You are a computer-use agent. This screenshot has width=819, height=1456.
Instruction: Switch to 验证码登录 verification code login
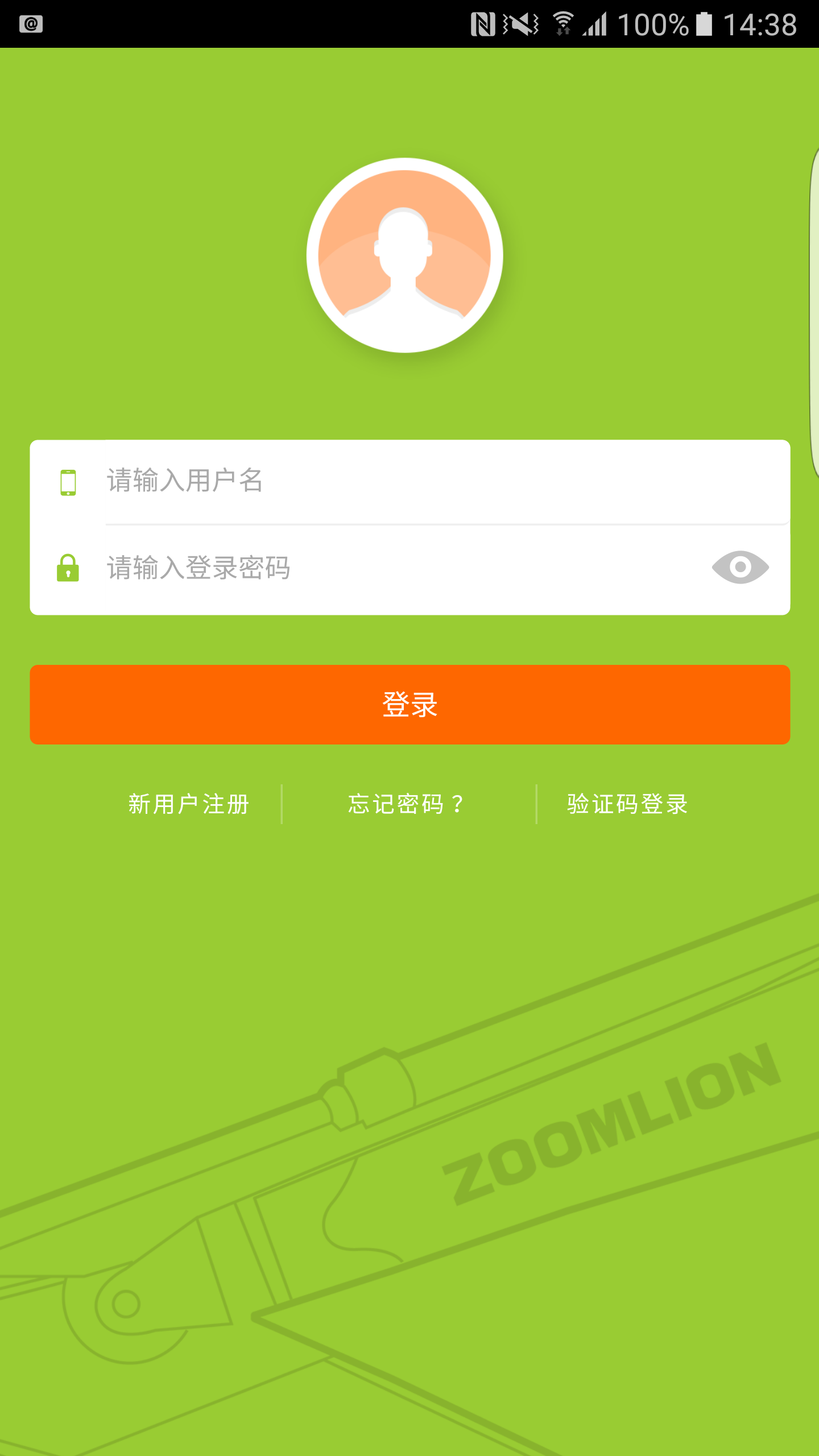coord(627,804)
